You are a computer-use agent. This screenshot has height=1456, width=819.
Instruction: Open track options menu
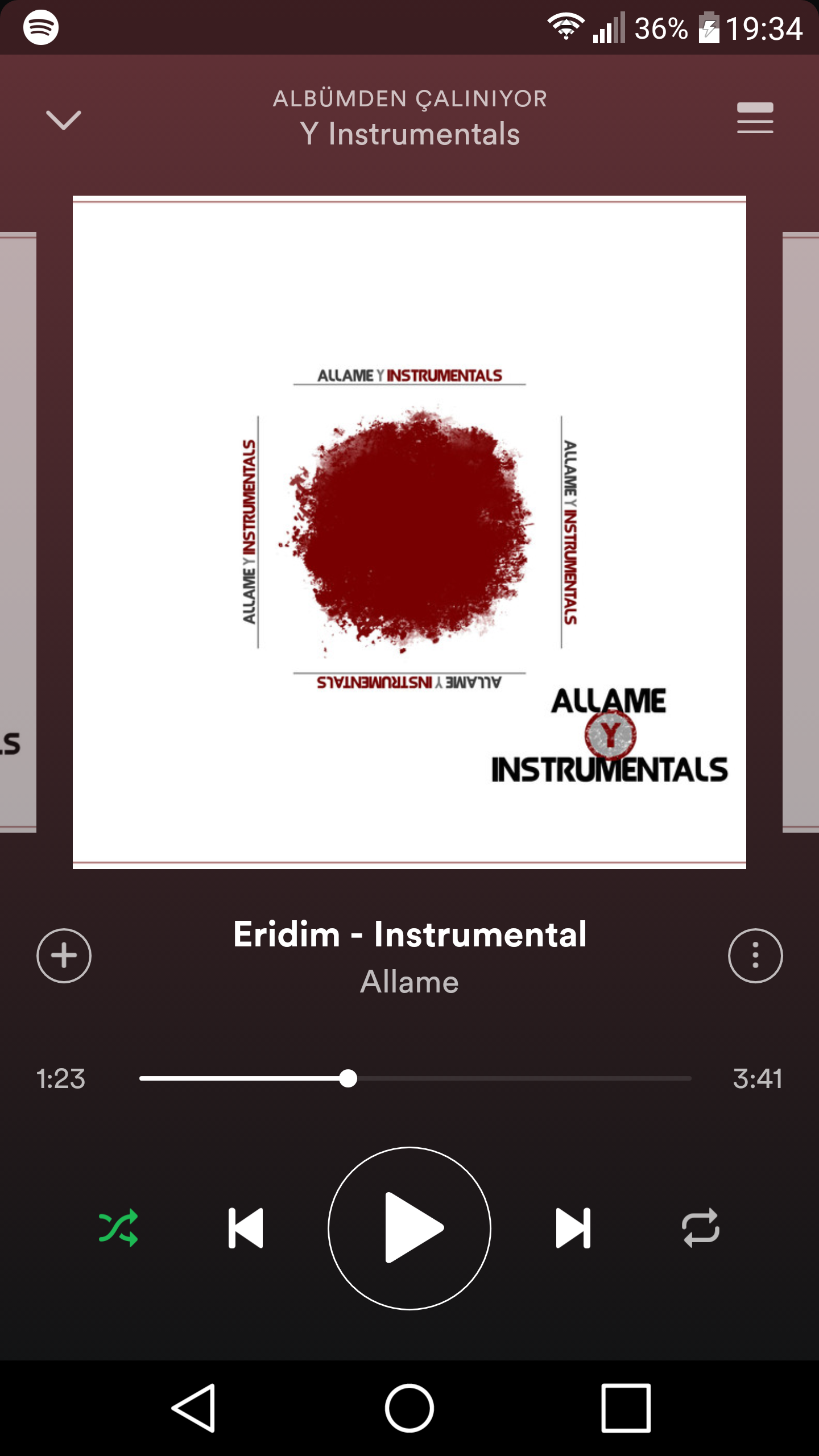coord(755,955)
